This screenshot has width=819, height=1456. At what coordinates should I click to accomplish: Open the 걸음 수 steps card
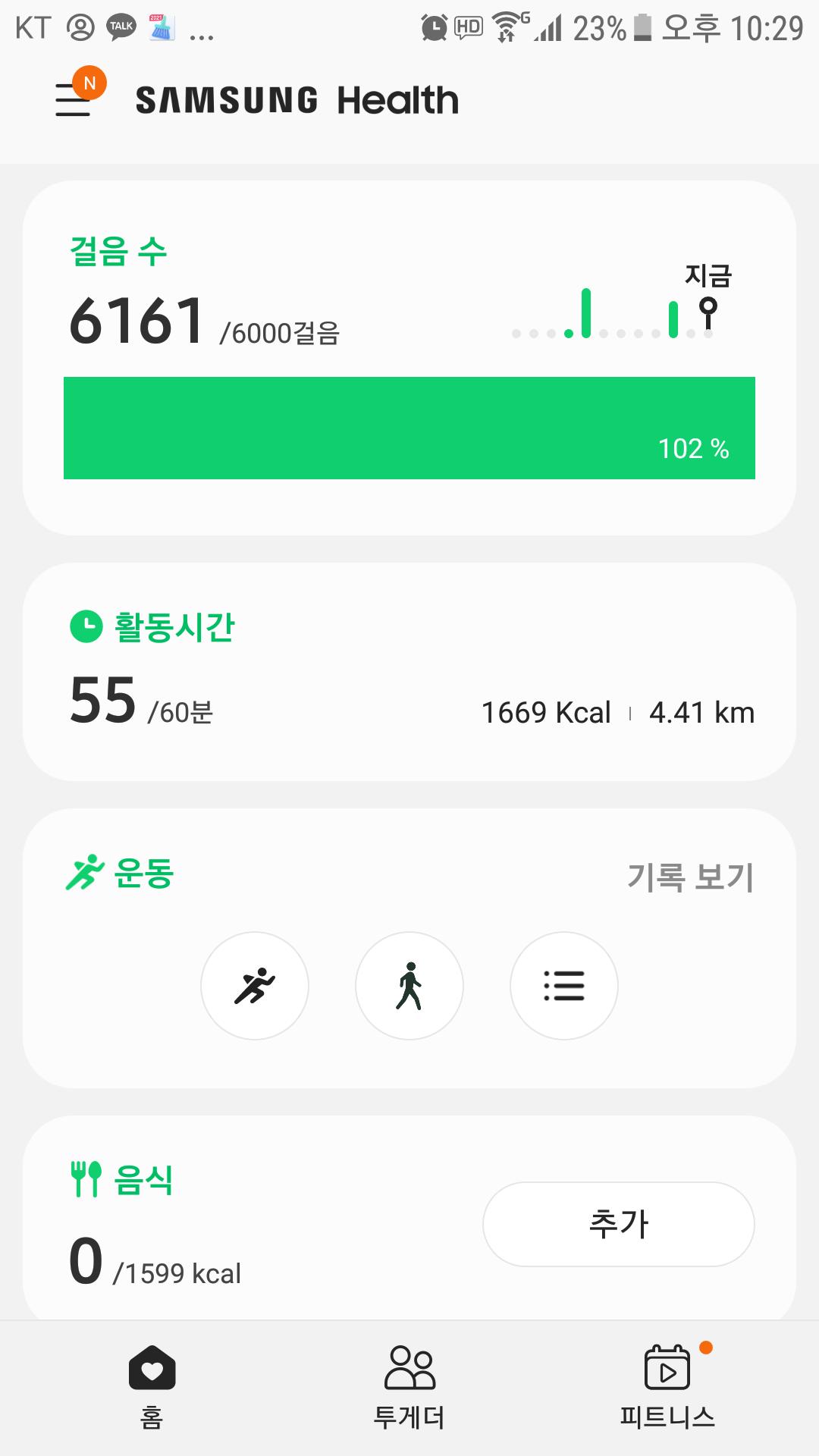[x=409, y=356]
